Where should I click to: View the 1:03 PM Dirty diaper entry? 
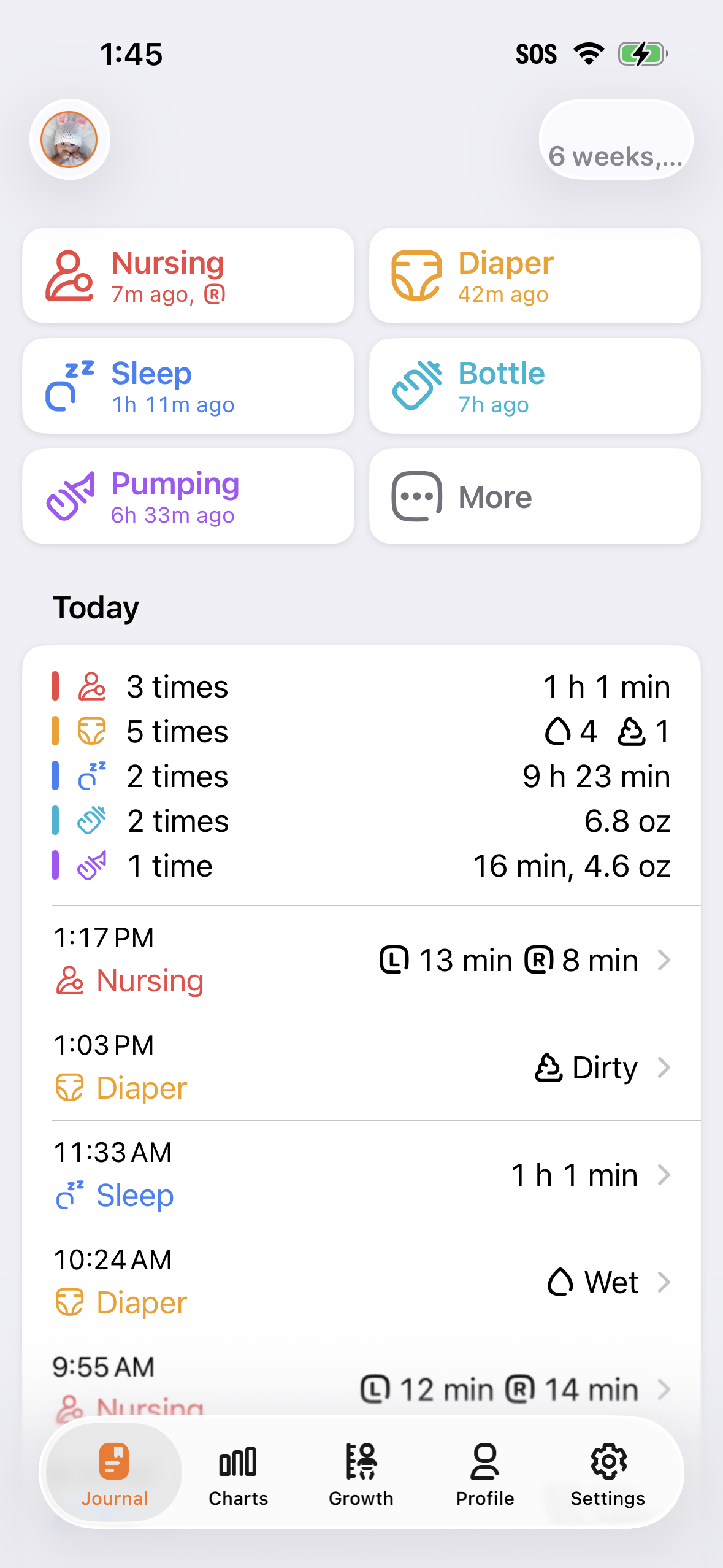[362, 1067]
